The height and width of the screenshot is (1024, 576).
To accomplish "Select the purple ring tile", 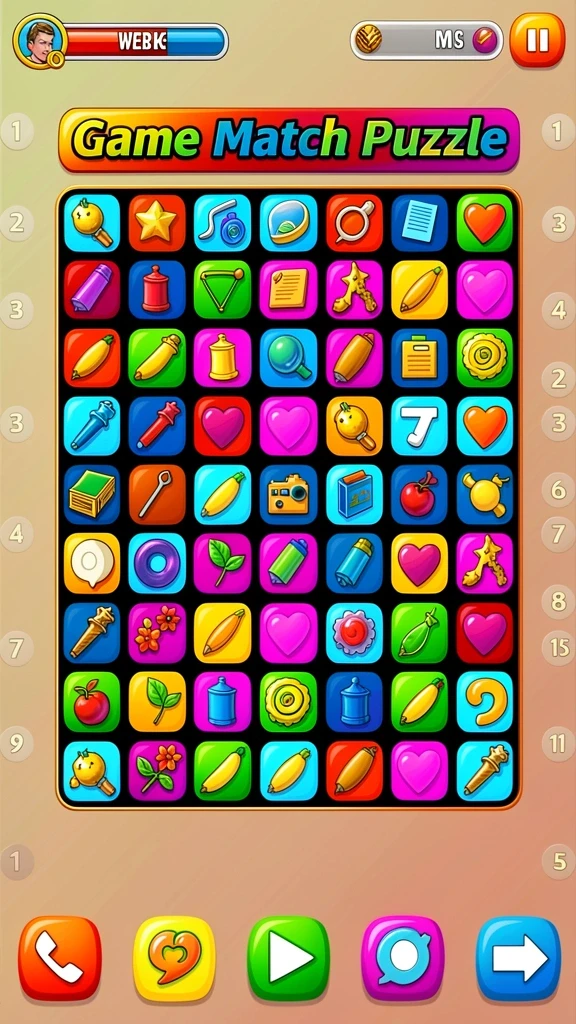I will point(157,562).
